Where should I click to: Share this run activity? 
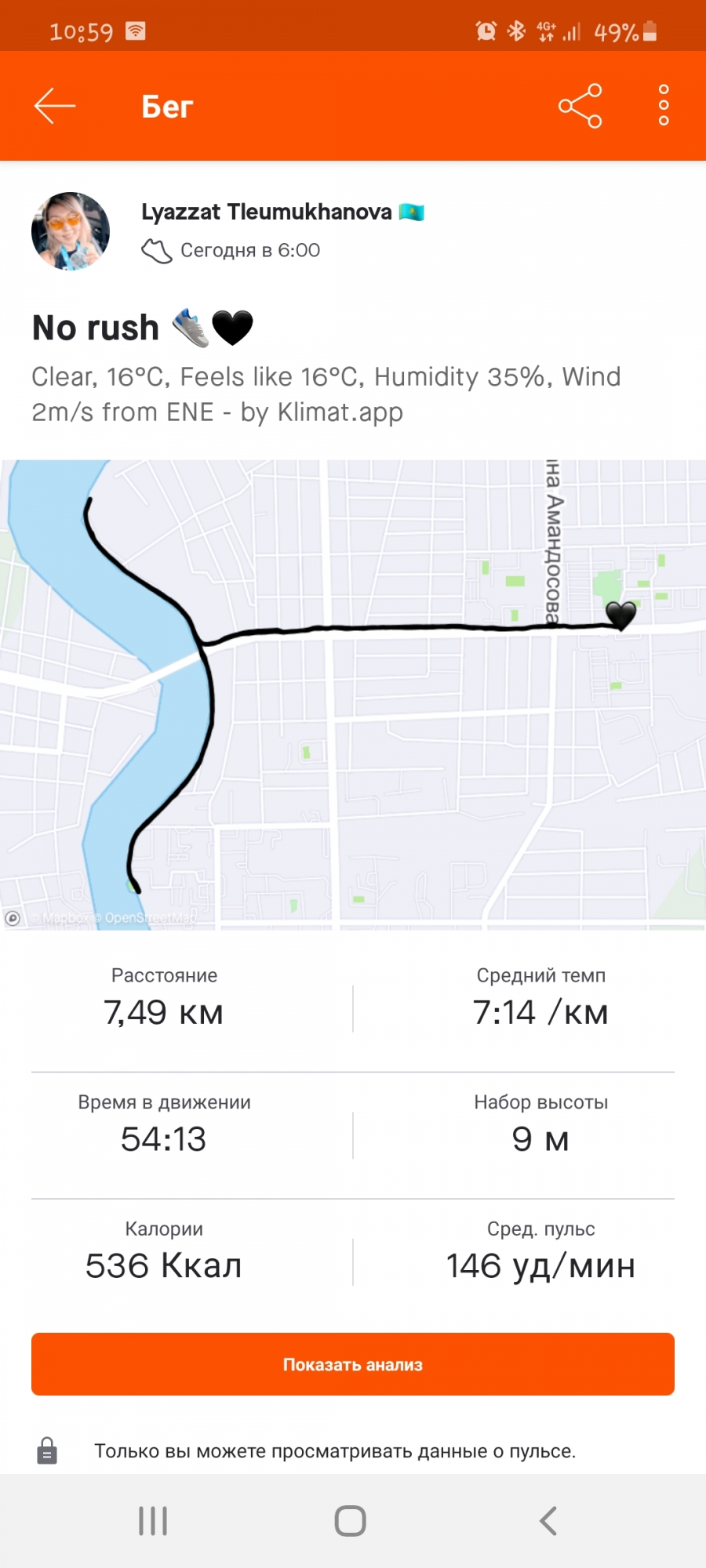580,106
